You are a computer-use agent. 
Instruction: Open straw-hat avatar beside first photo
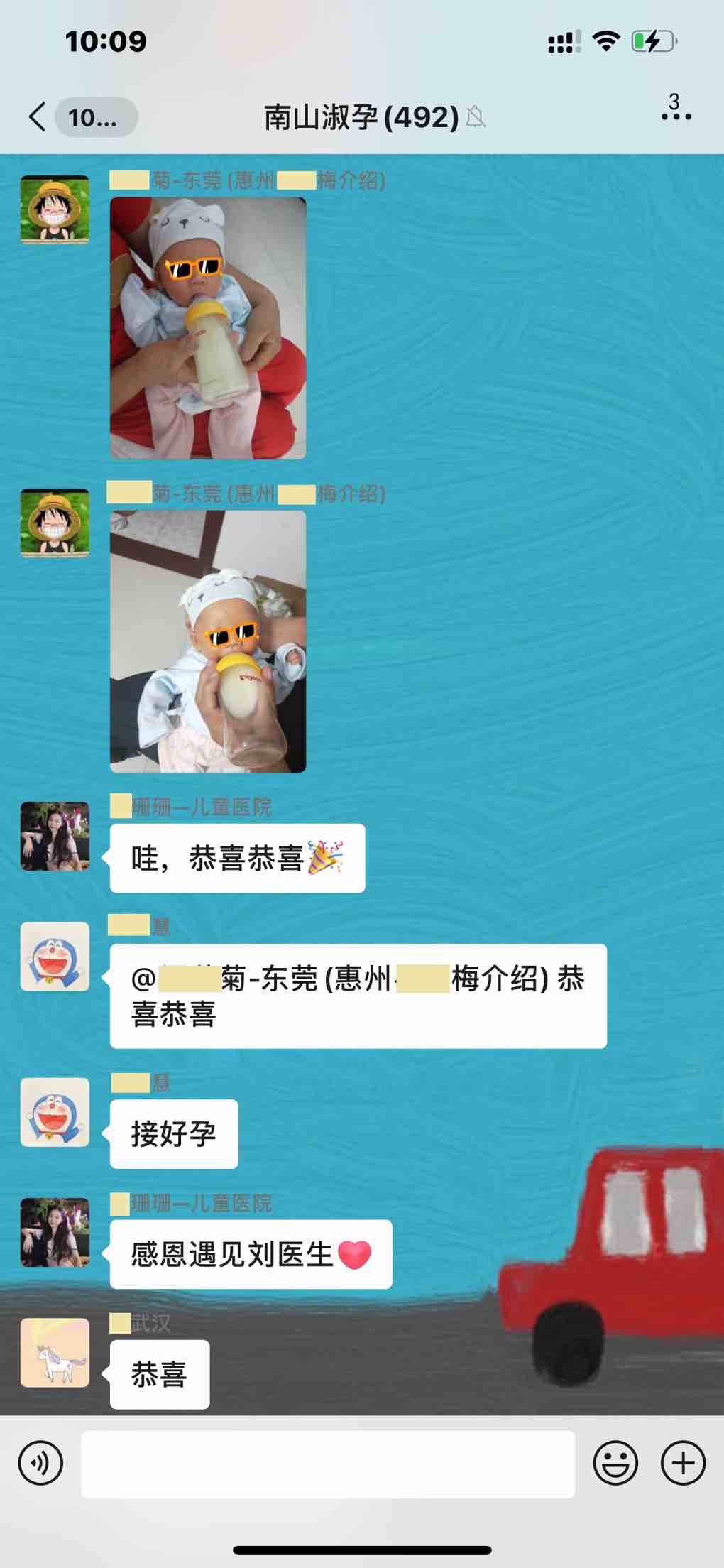pyautogui.click(x=55, y=209)
